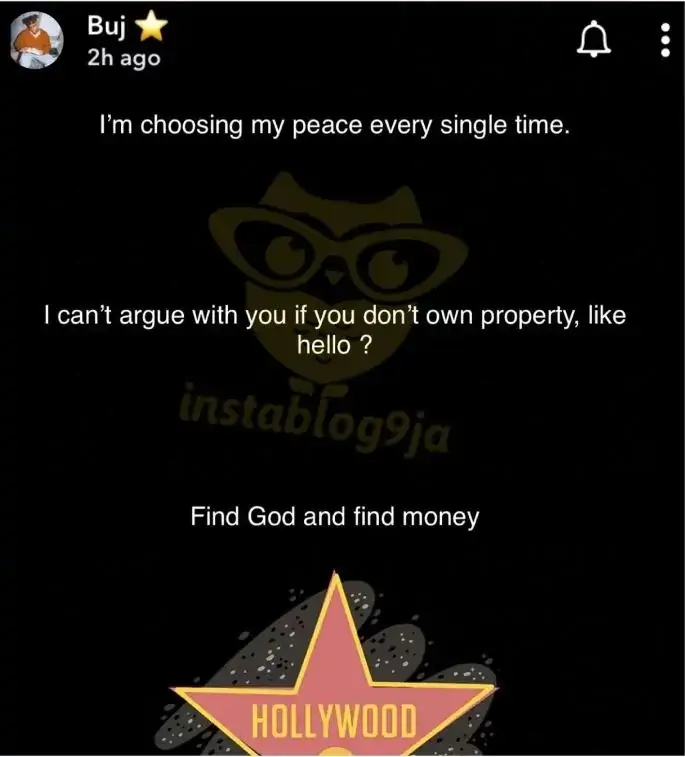Viewport: 685px width, 757px height.
Task: Open Buj's profile avatar
Action: coord(39,40)
